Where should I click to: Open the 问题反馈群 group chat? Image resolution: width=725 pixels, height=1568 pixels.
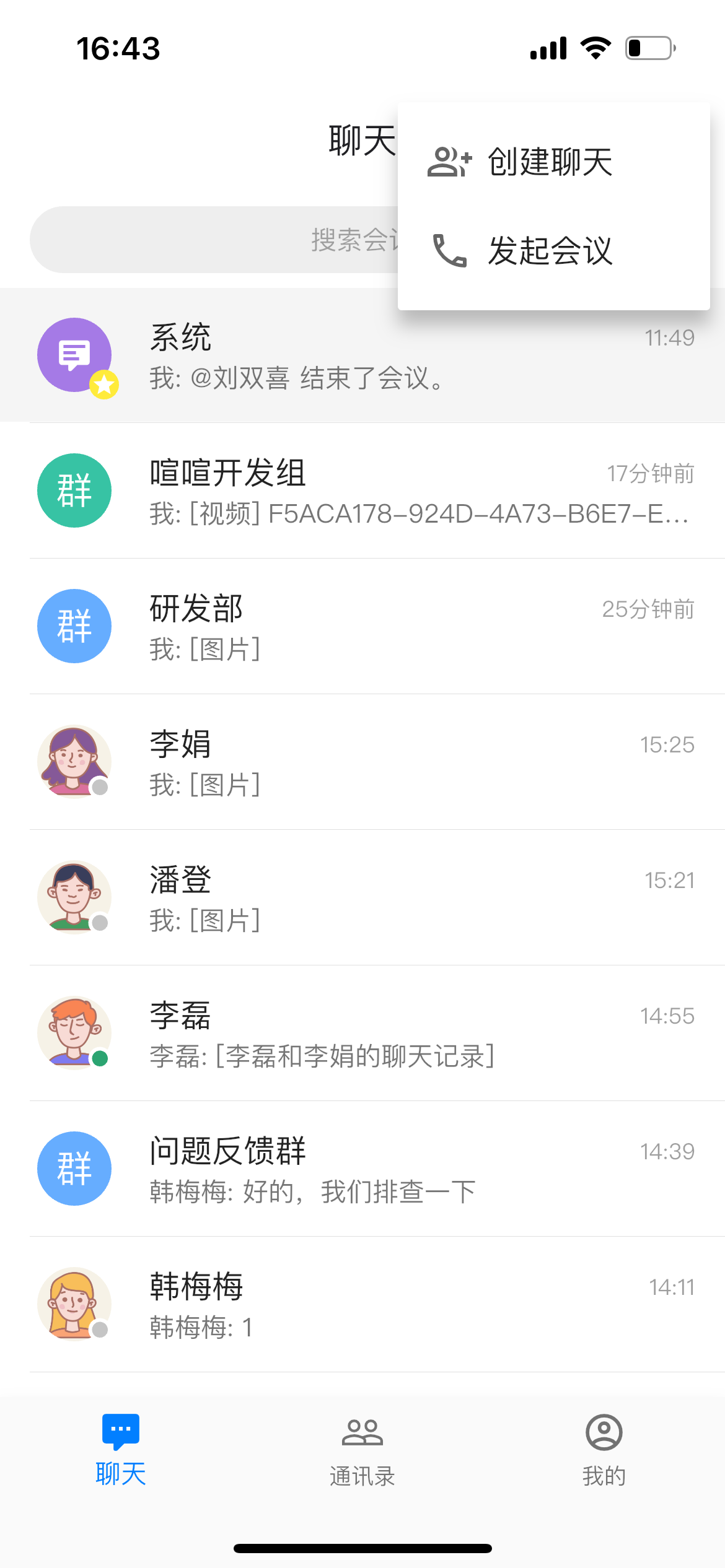click(x=372, y=1169)
